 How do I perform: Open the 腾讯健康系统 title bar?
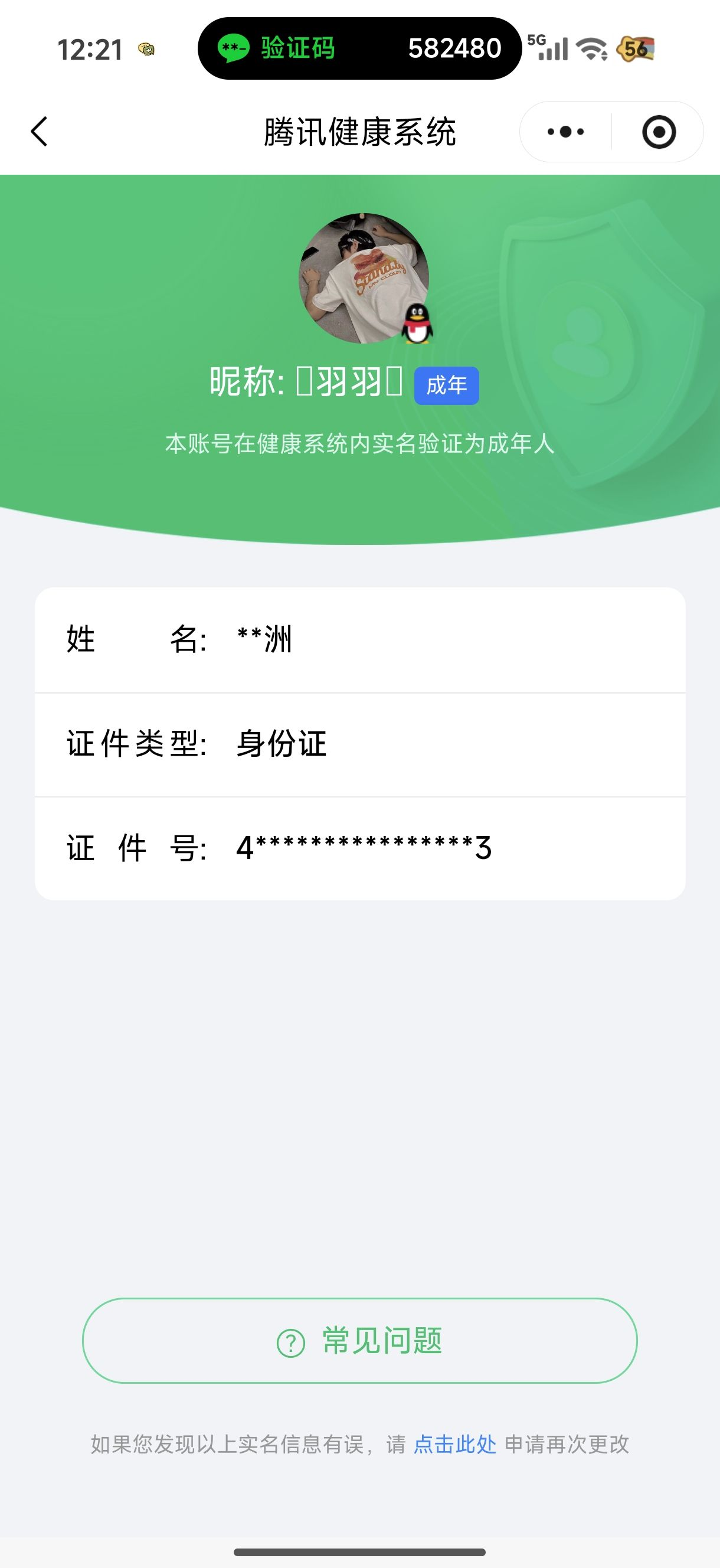tap(359, 130)
